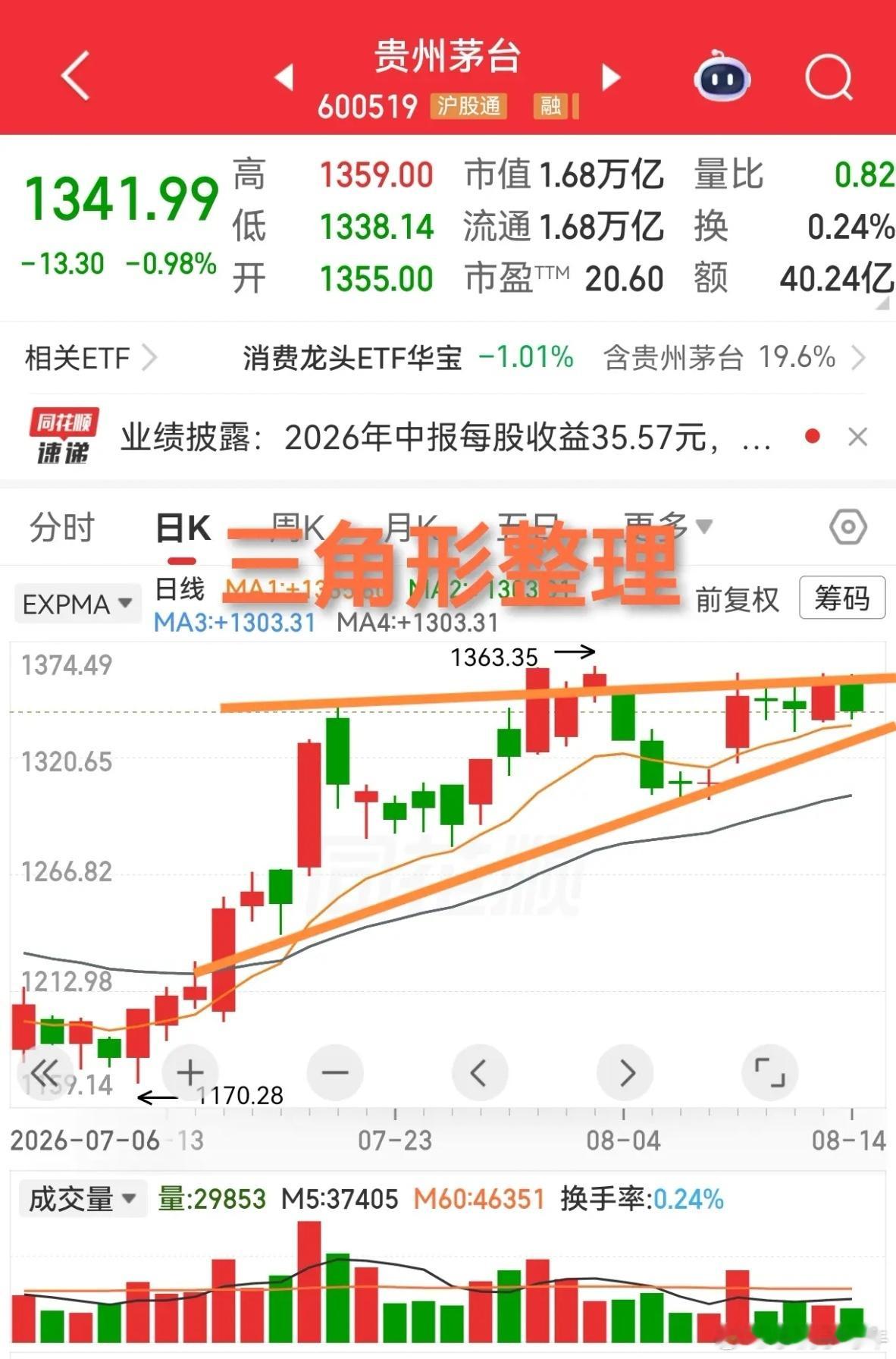896x1359 pixels.
Task: Open the 筹码 distribution view
Action: click(842, 598)
